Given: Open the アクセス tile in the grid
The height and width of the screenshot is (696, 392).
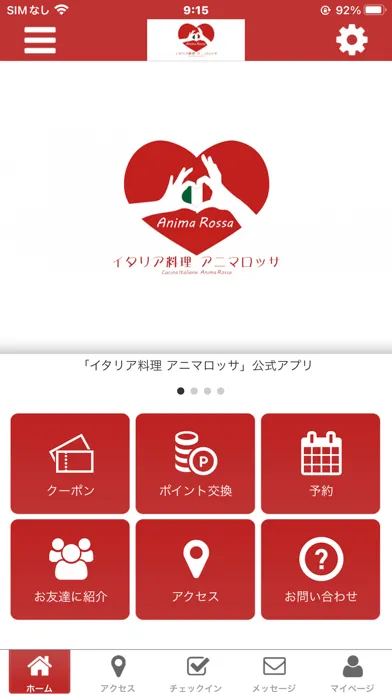Looking at the screenshot, I should click(x=195, y=569).
